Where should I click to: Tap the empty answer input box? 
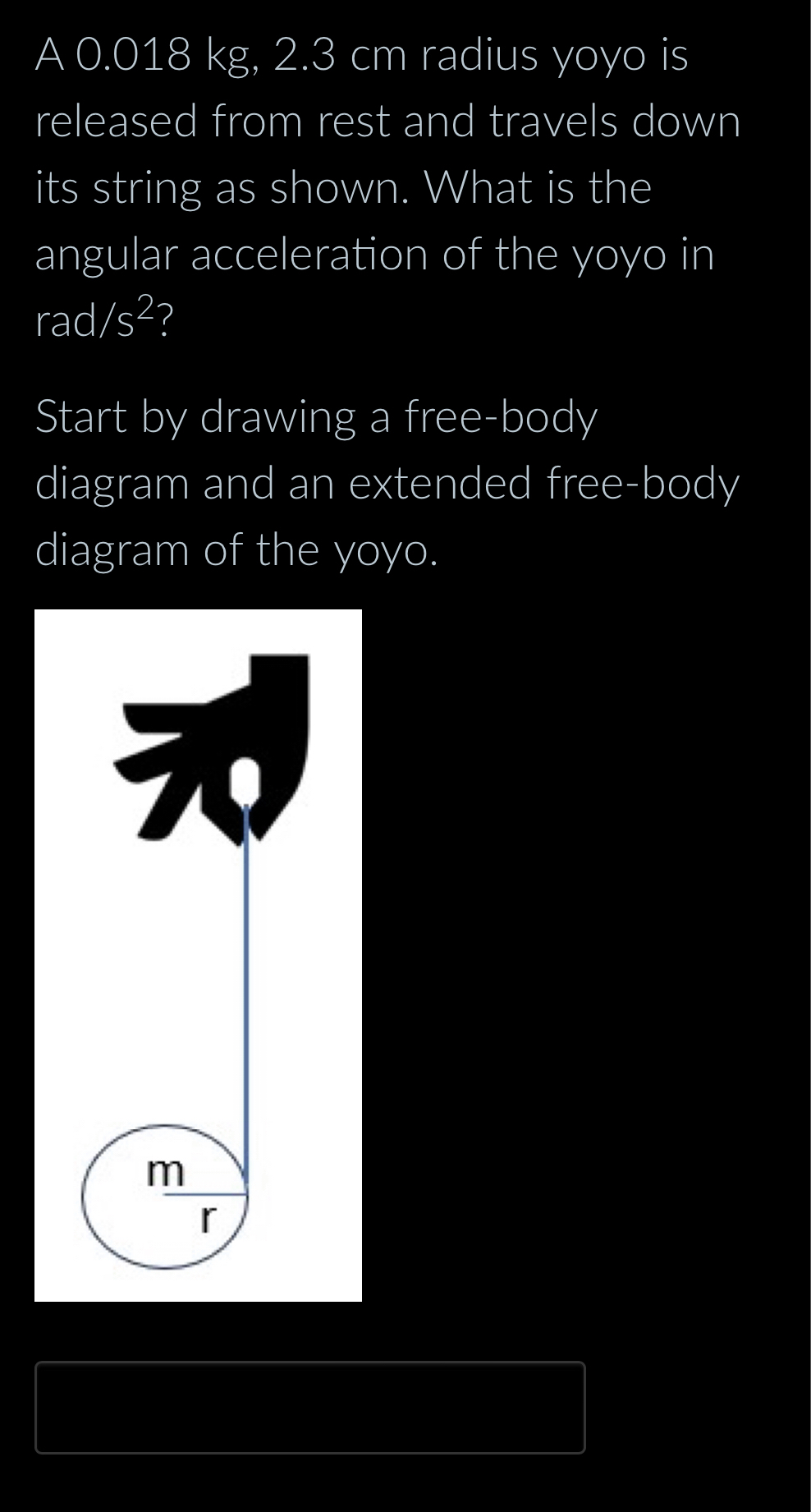tap(309, 1407)
